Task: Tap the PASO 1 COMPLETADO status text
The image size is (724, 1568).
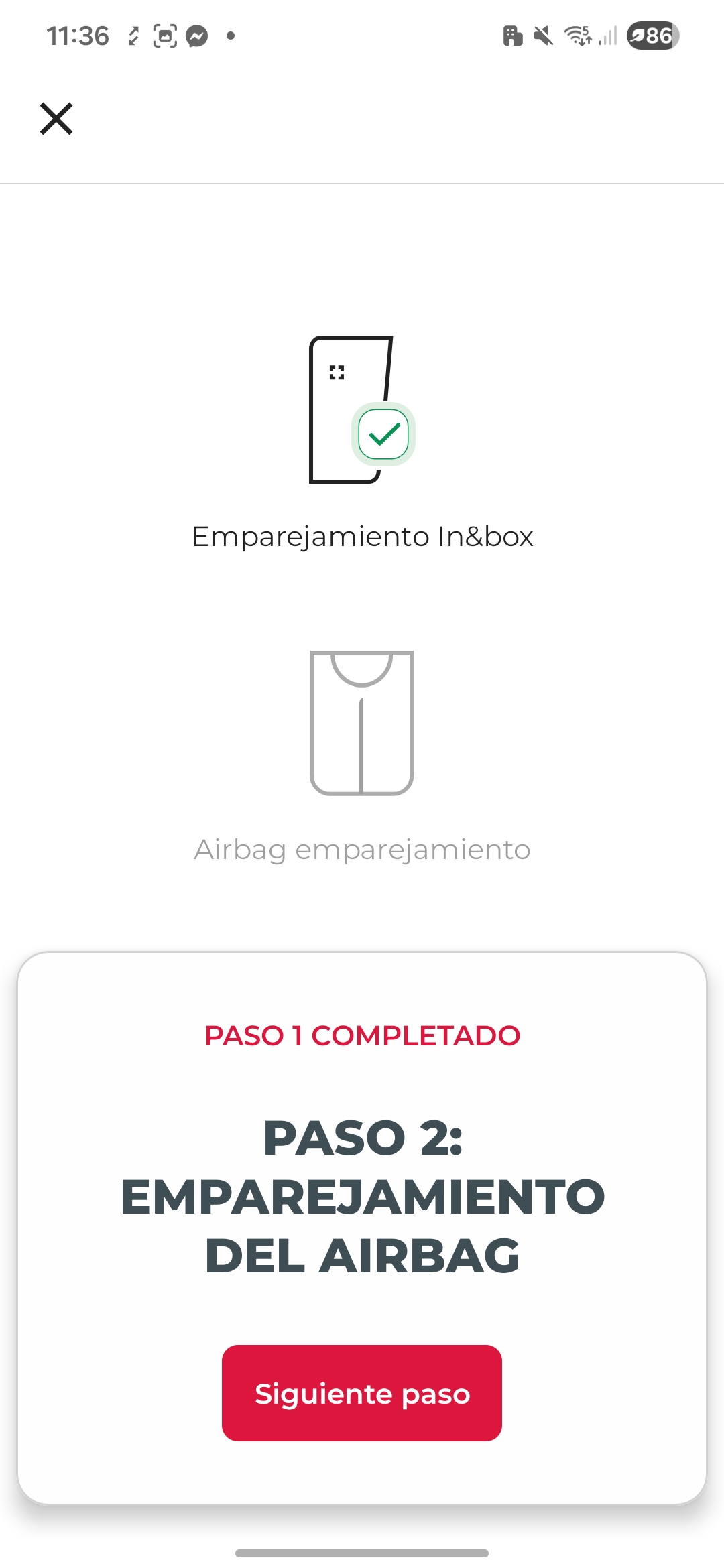Action: [362, 1035]
